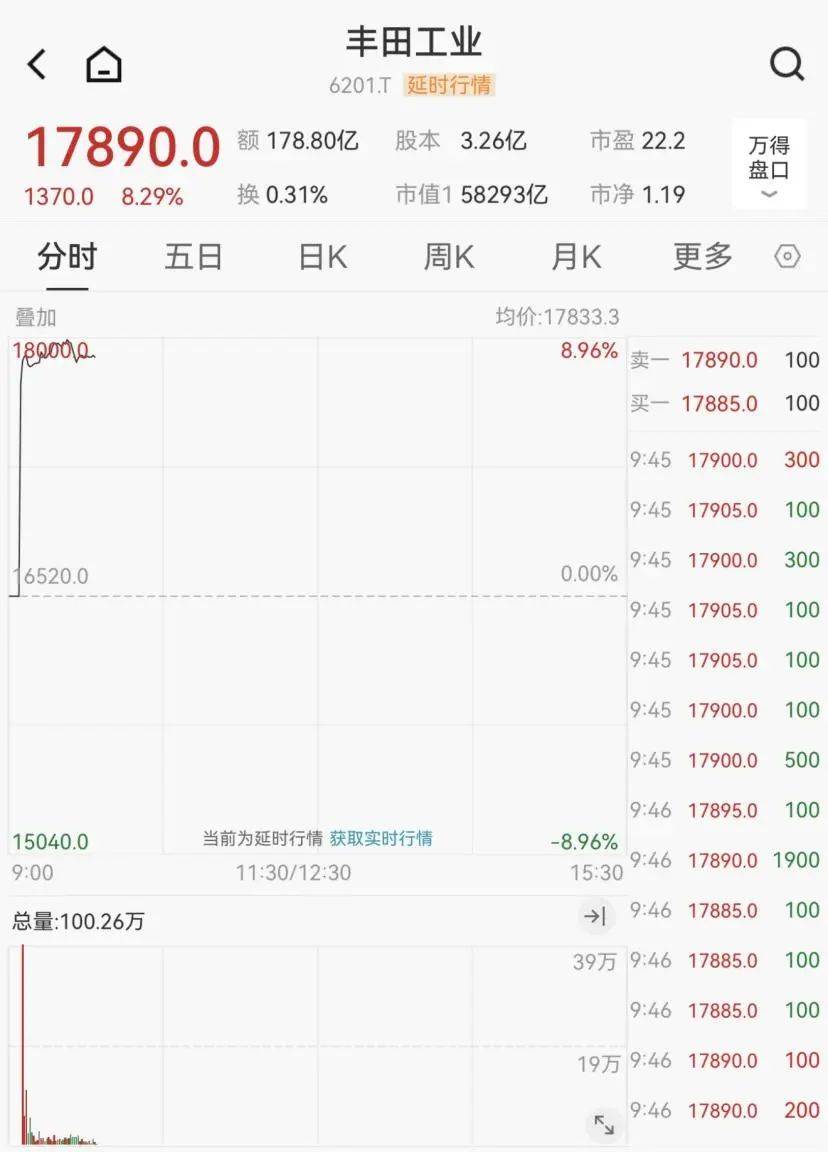The width and height of the screenshot is (828, 1152).
Task: Switch to the 五日 tab
Action: [192, 256]
